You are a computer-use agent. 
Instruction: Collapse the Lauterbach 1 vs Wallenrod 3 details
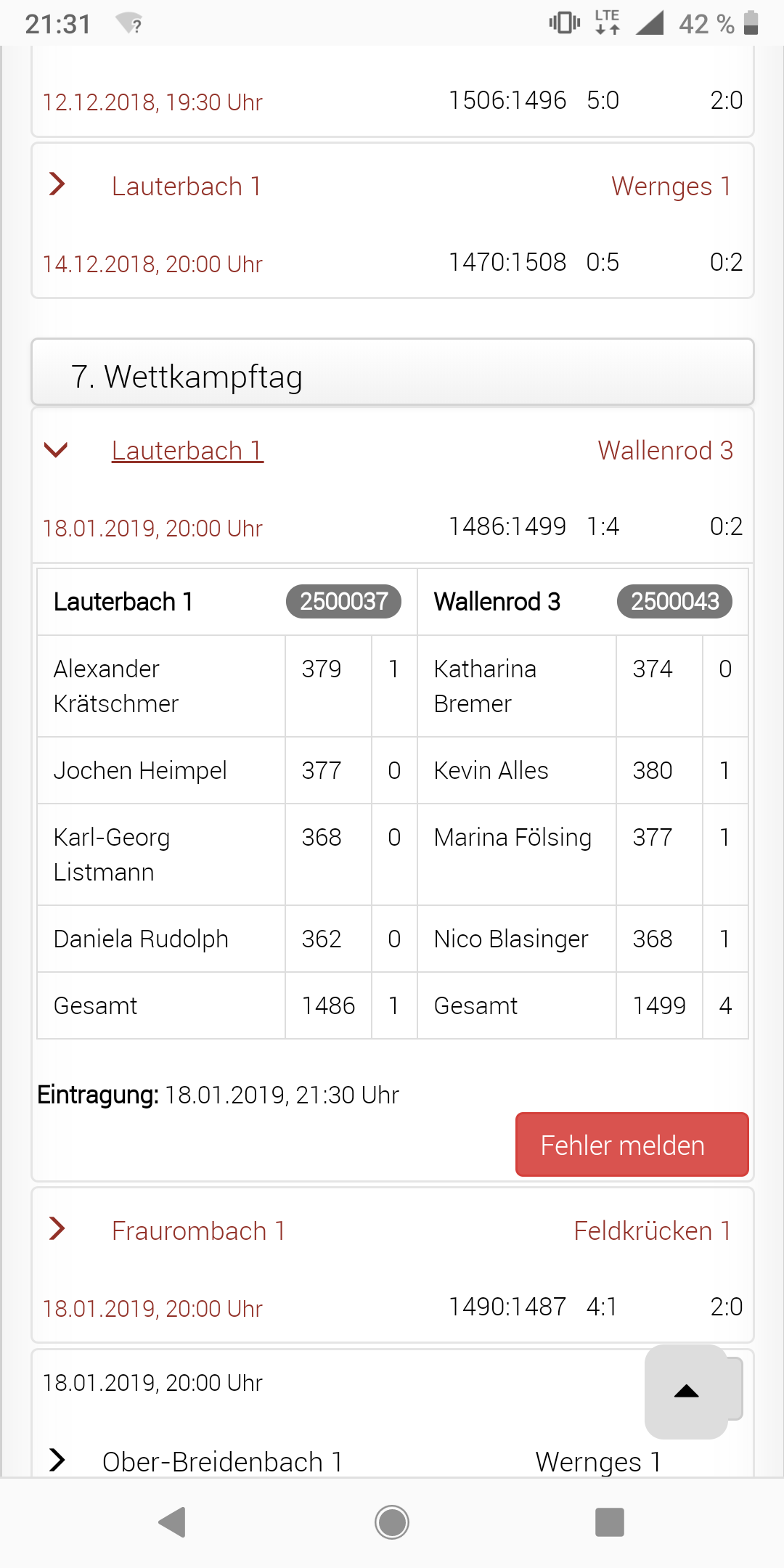[56, 450]
